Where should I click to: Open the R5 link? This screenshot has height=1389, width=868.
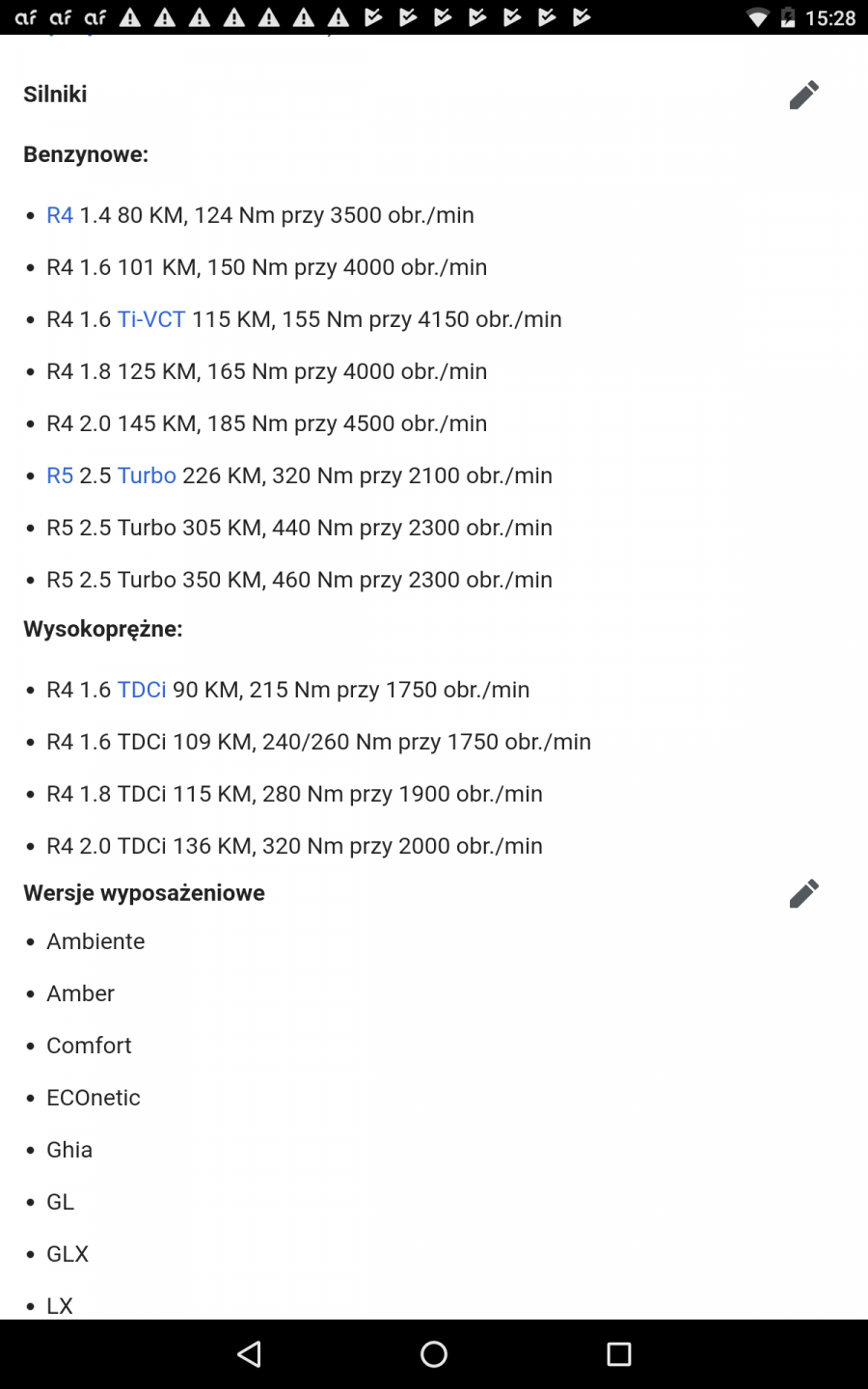pos(60,476)
